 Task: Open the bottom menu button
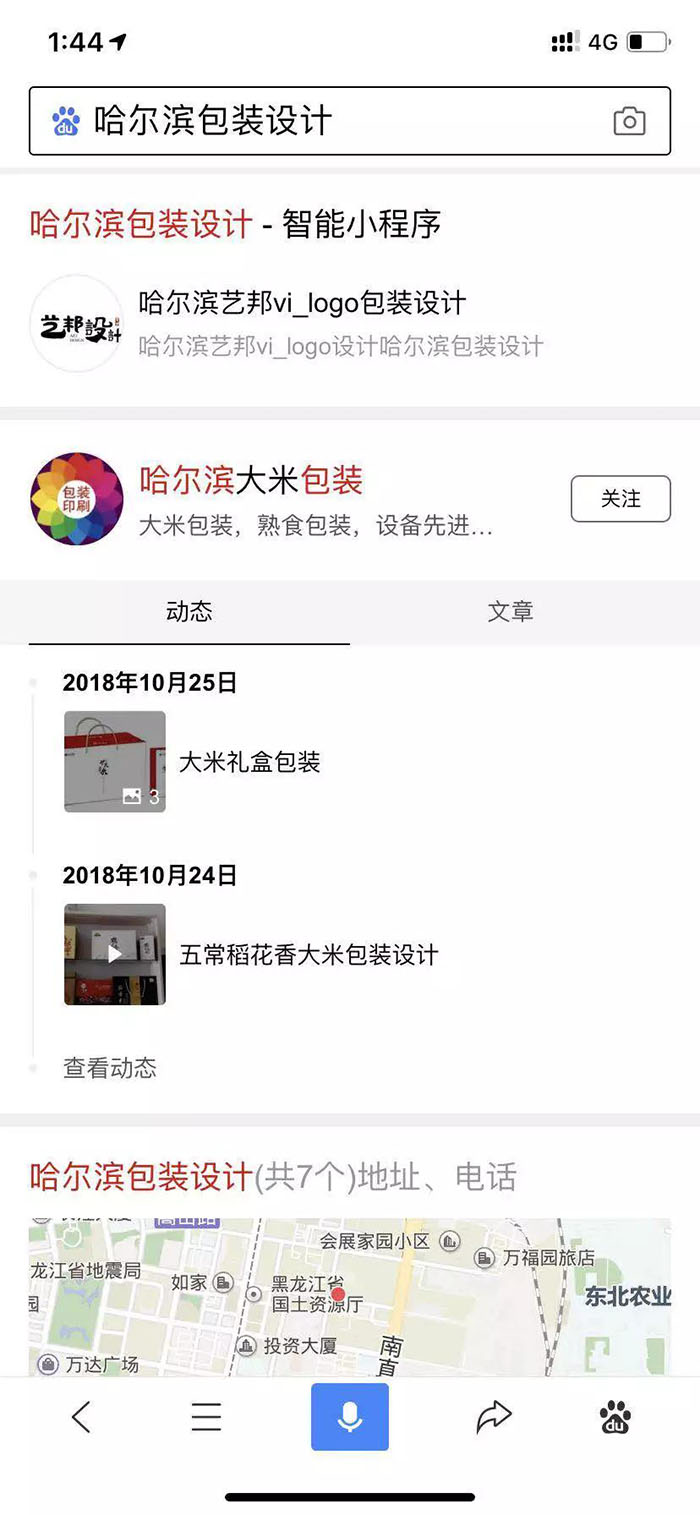pos(206,1416)
